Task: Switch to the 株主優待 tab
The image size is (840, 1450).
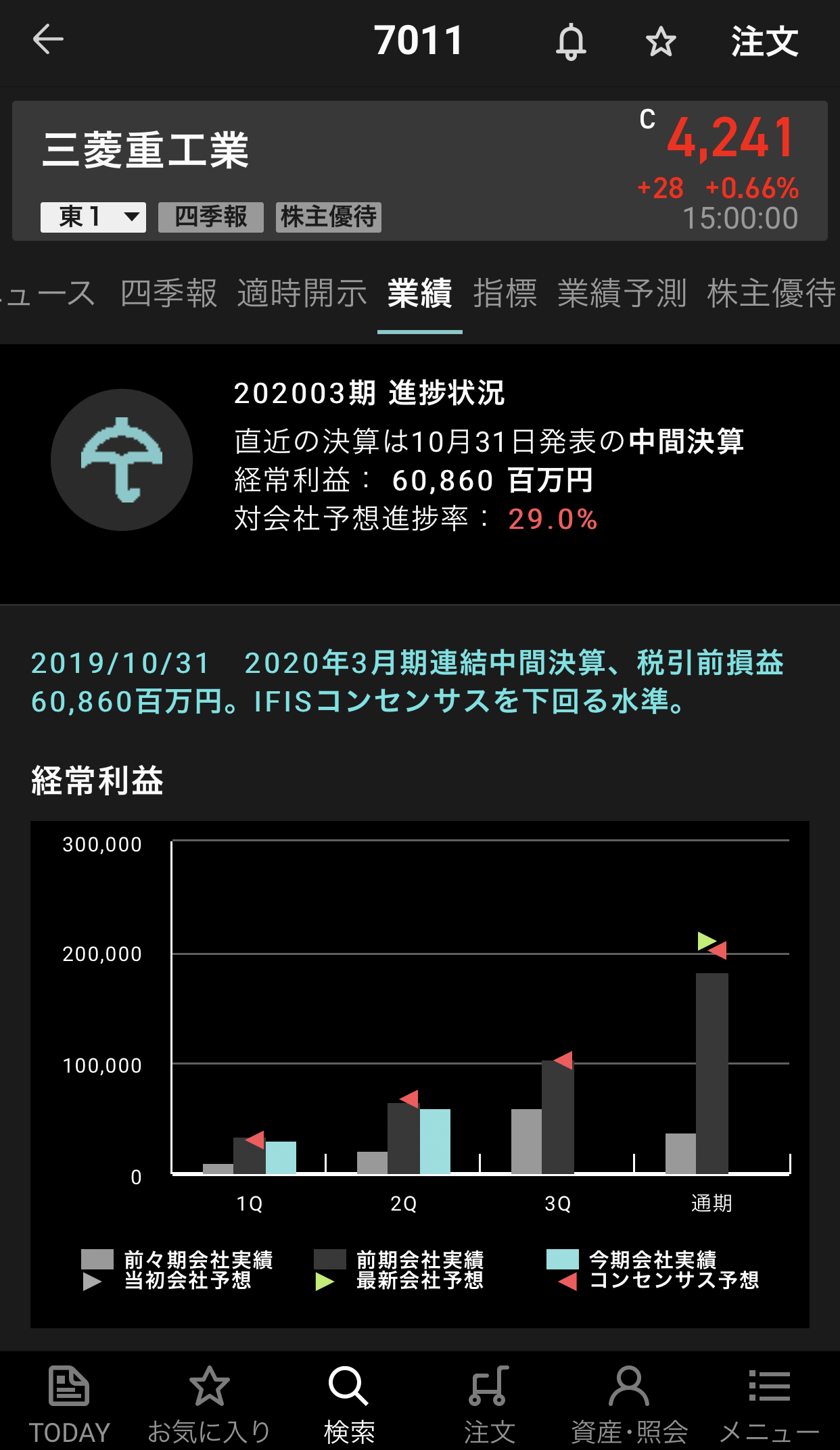Action: (771, 294)
